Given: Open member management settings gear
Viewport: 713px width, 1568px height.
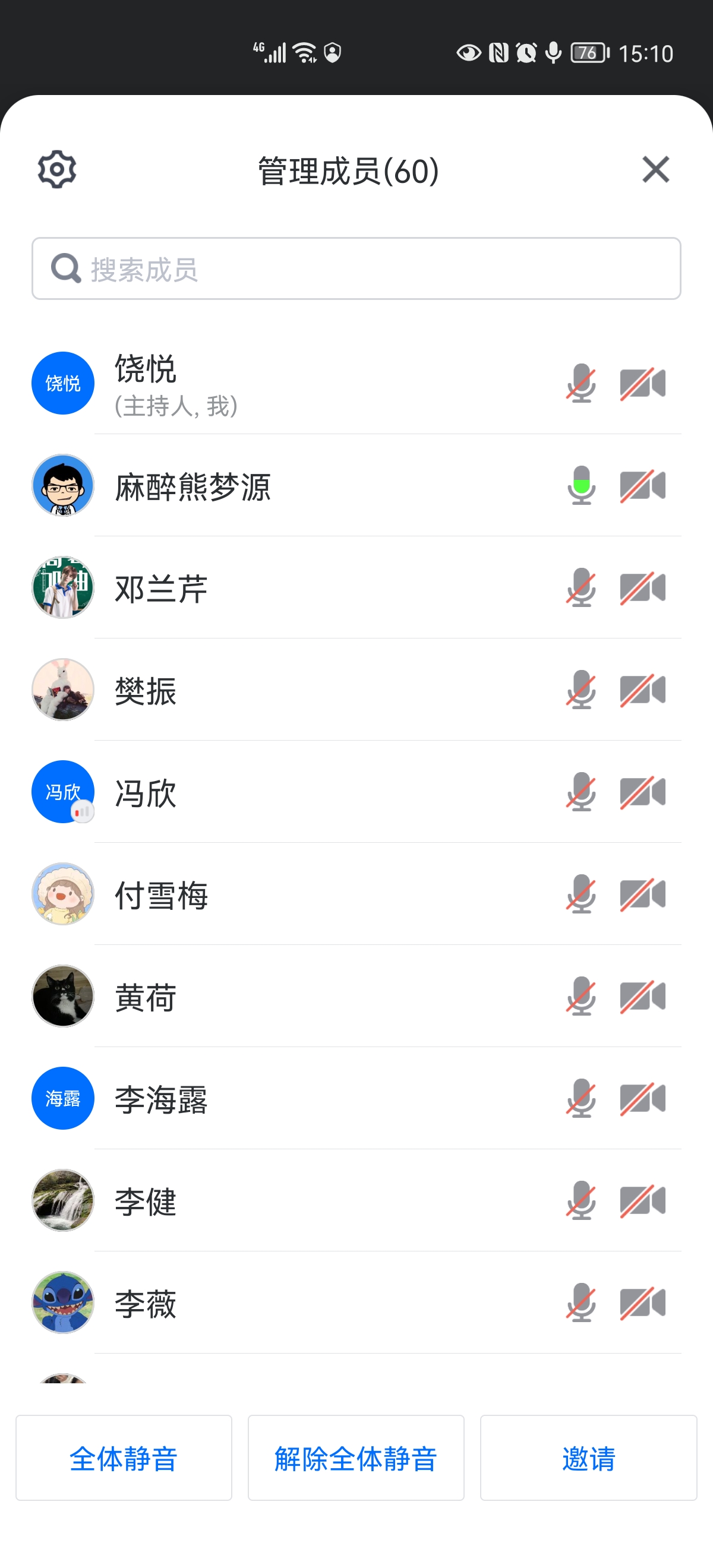Looking at the screenshot, I should tap(56, 169).
